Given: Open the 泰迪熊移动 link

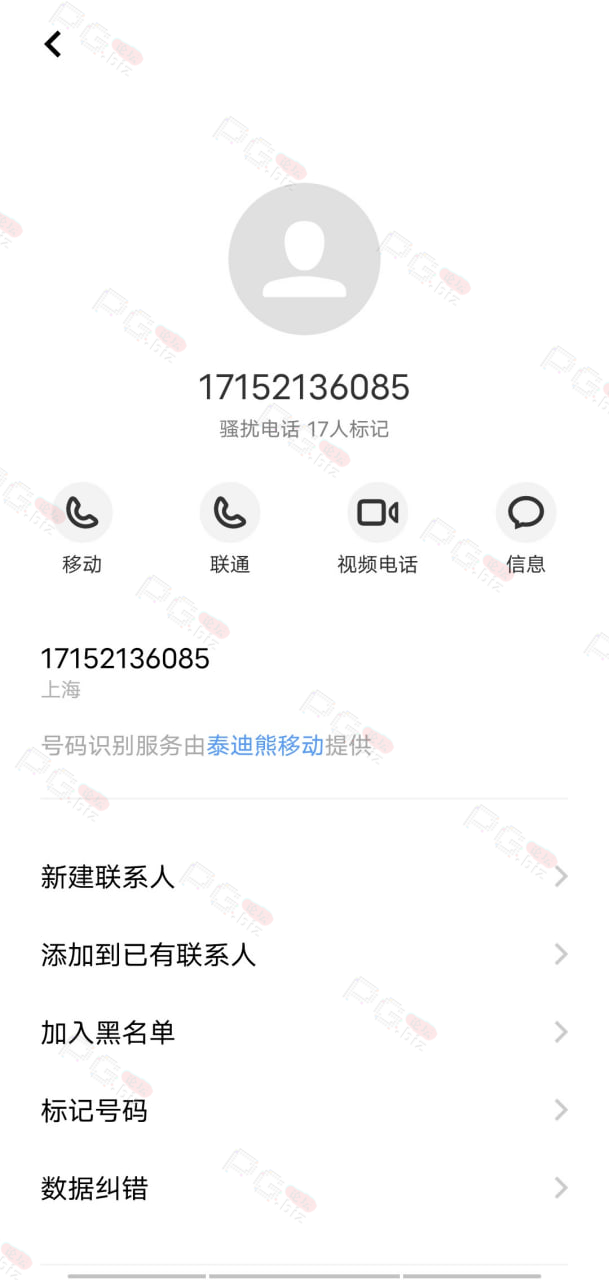Looking at the screenshot, I should 265,745.
